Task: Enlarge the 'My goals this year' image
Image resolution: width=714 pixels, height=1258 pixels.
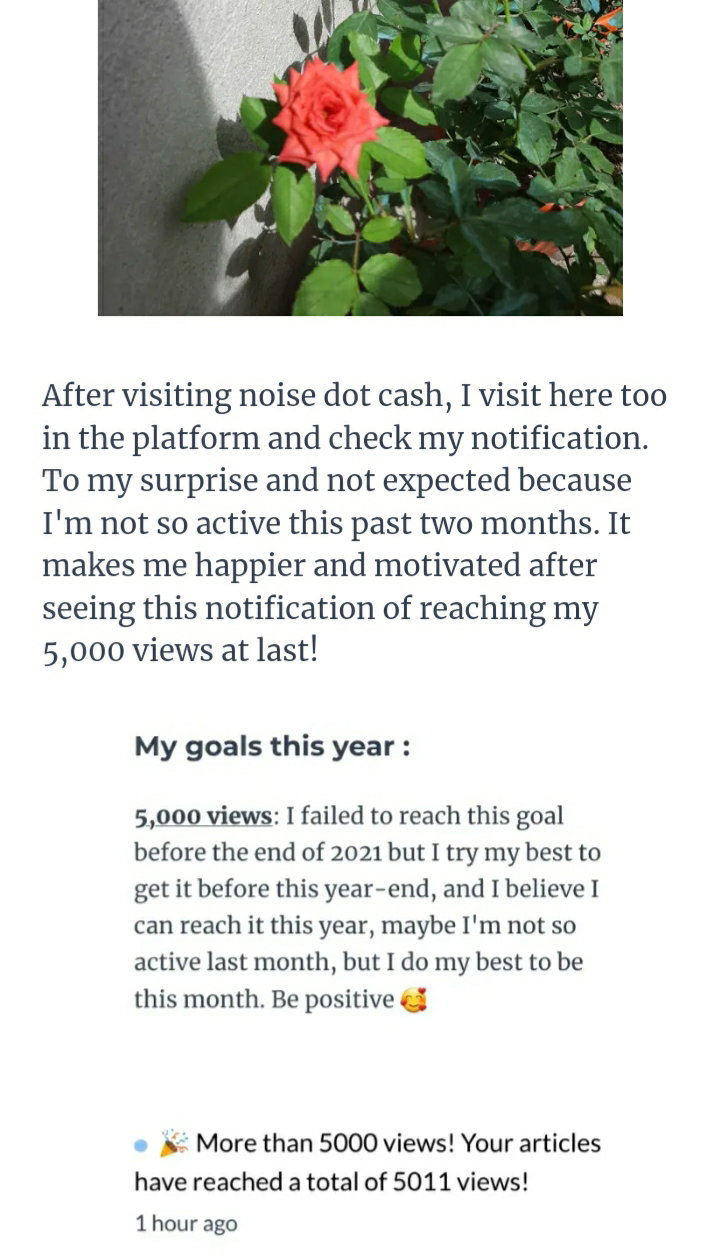Action: pyautogui.click(x=360, y=873)
